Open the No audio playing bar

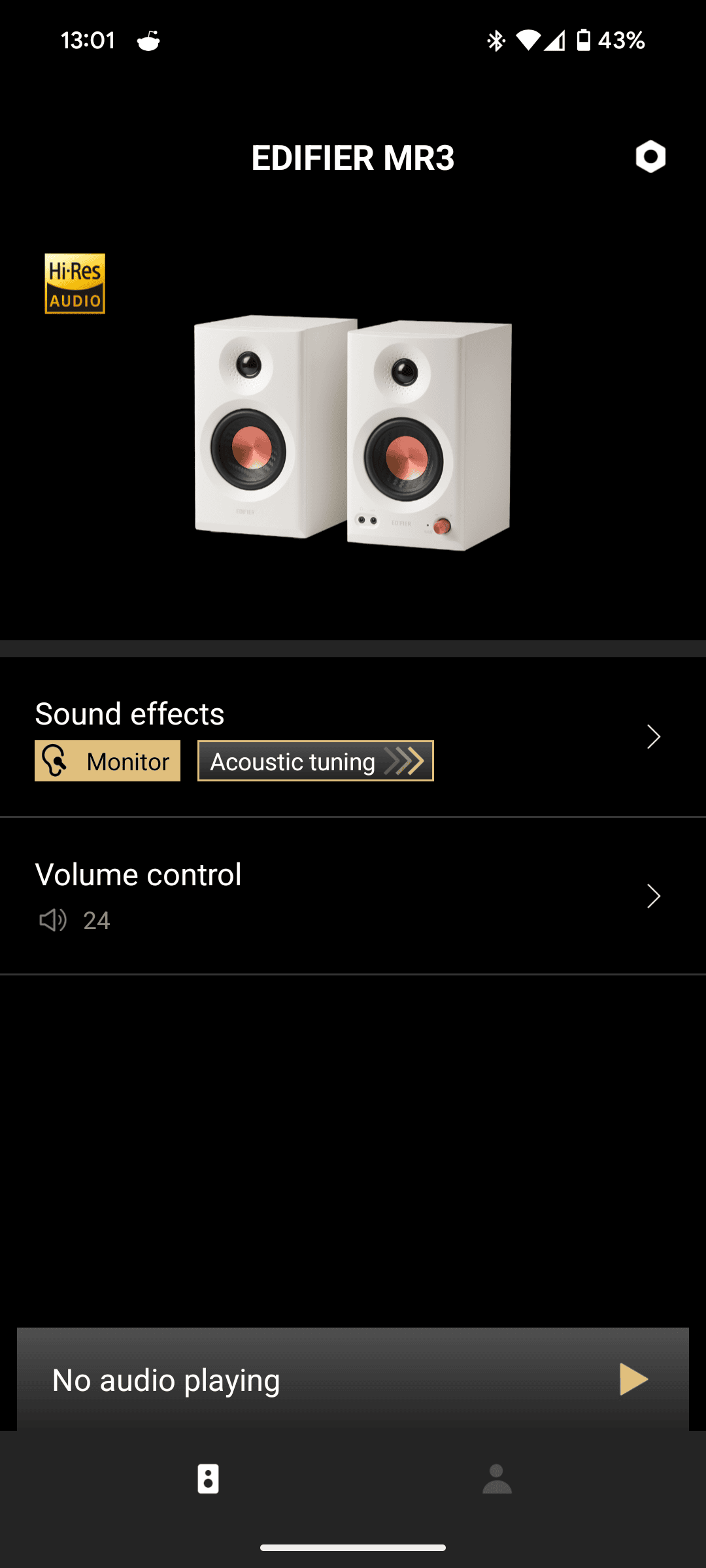(x=353, y=1379)
